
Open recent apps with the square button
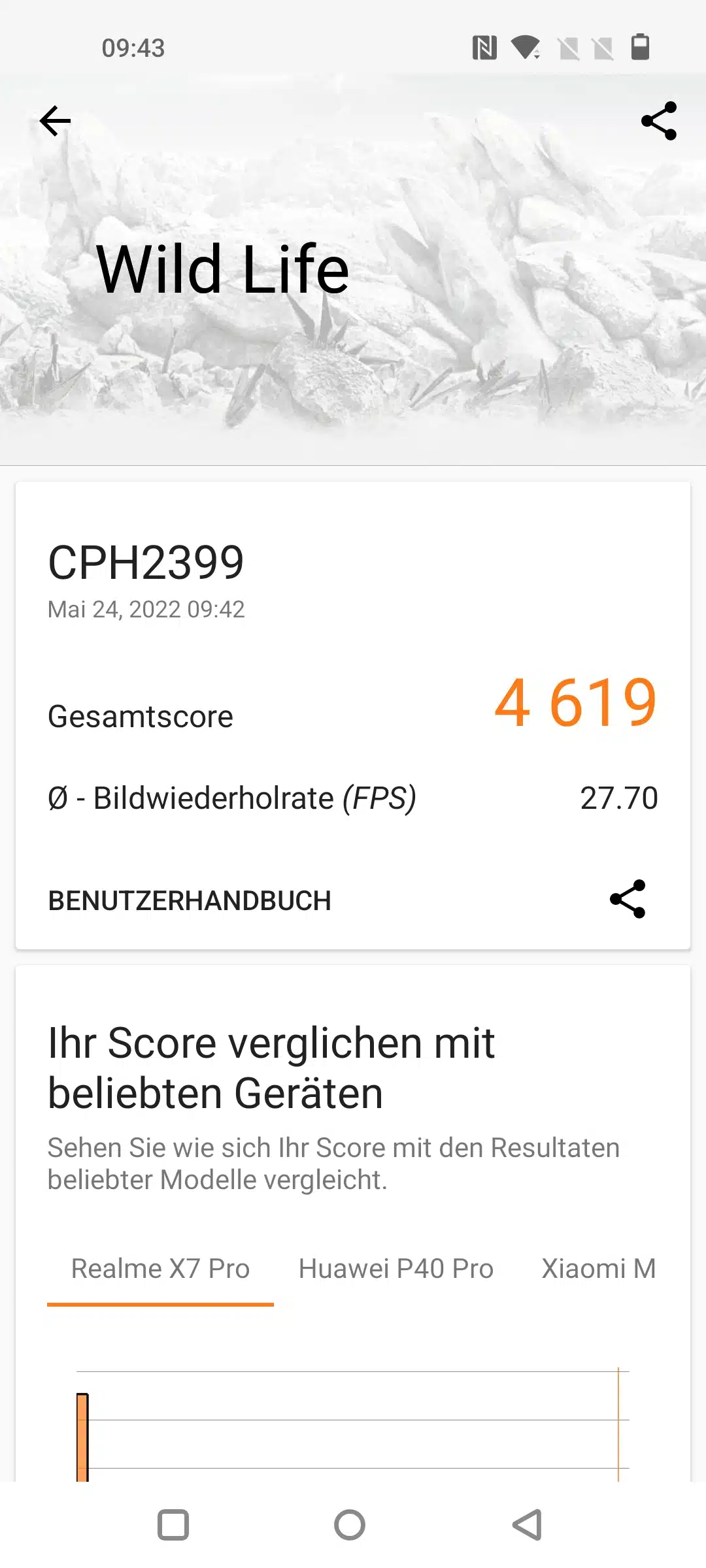tap(173, 1525)
